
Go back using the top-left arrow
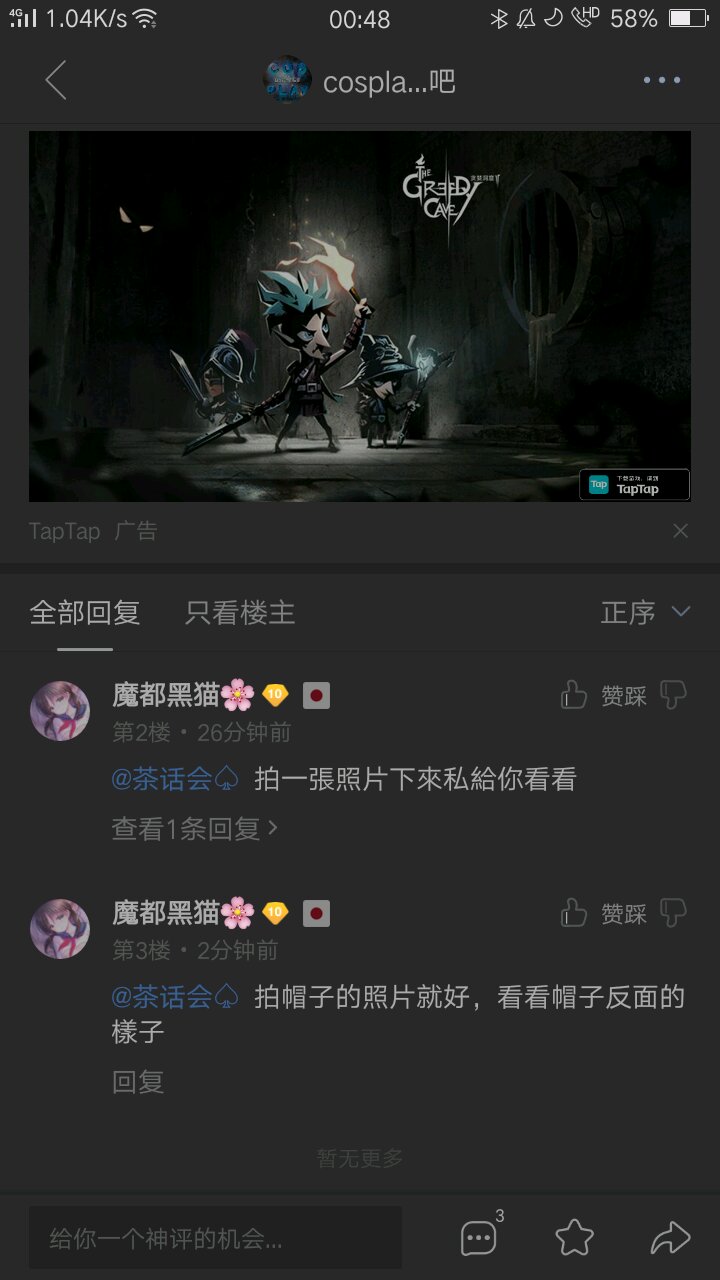coord(56,80)
